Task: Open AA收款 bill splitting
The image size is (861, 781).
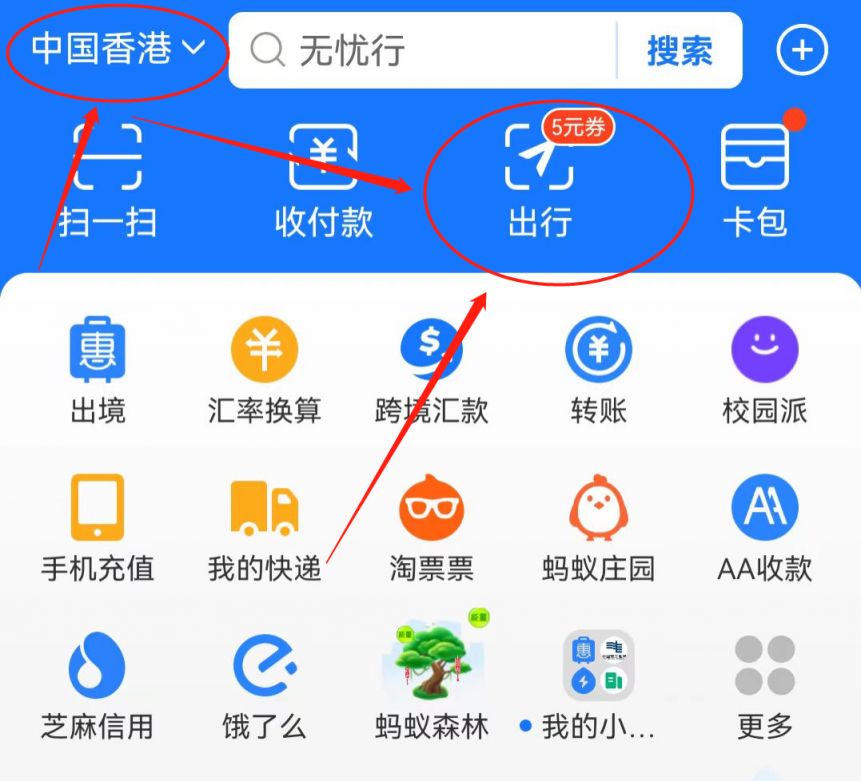Action: tap(764, 527)
